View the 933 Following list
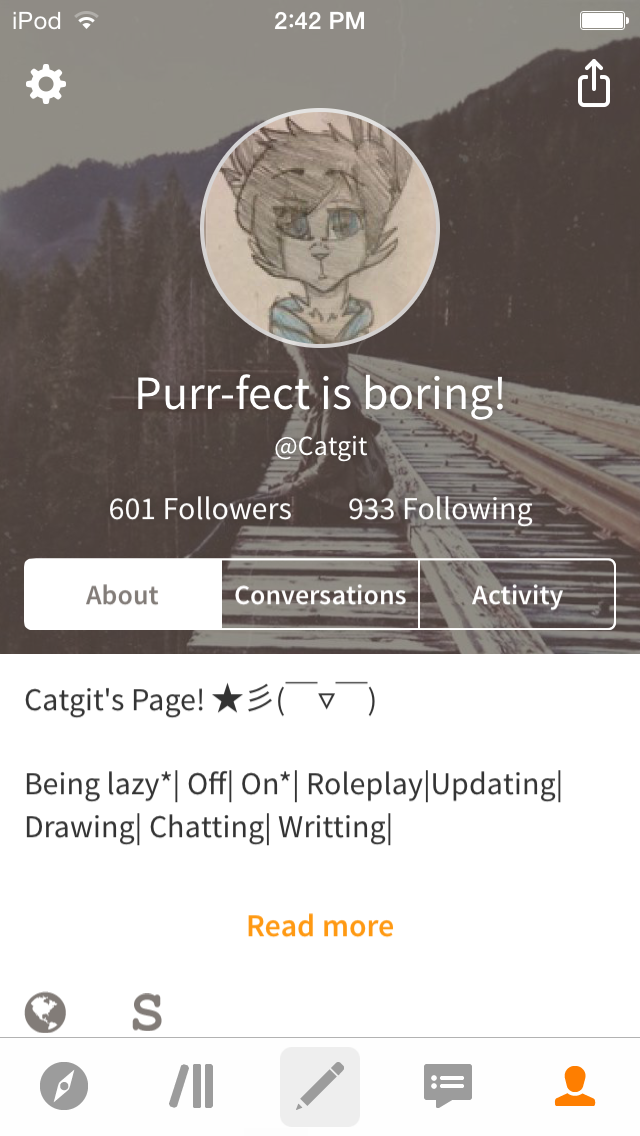640x1136 pixels. tap(440, 509)
